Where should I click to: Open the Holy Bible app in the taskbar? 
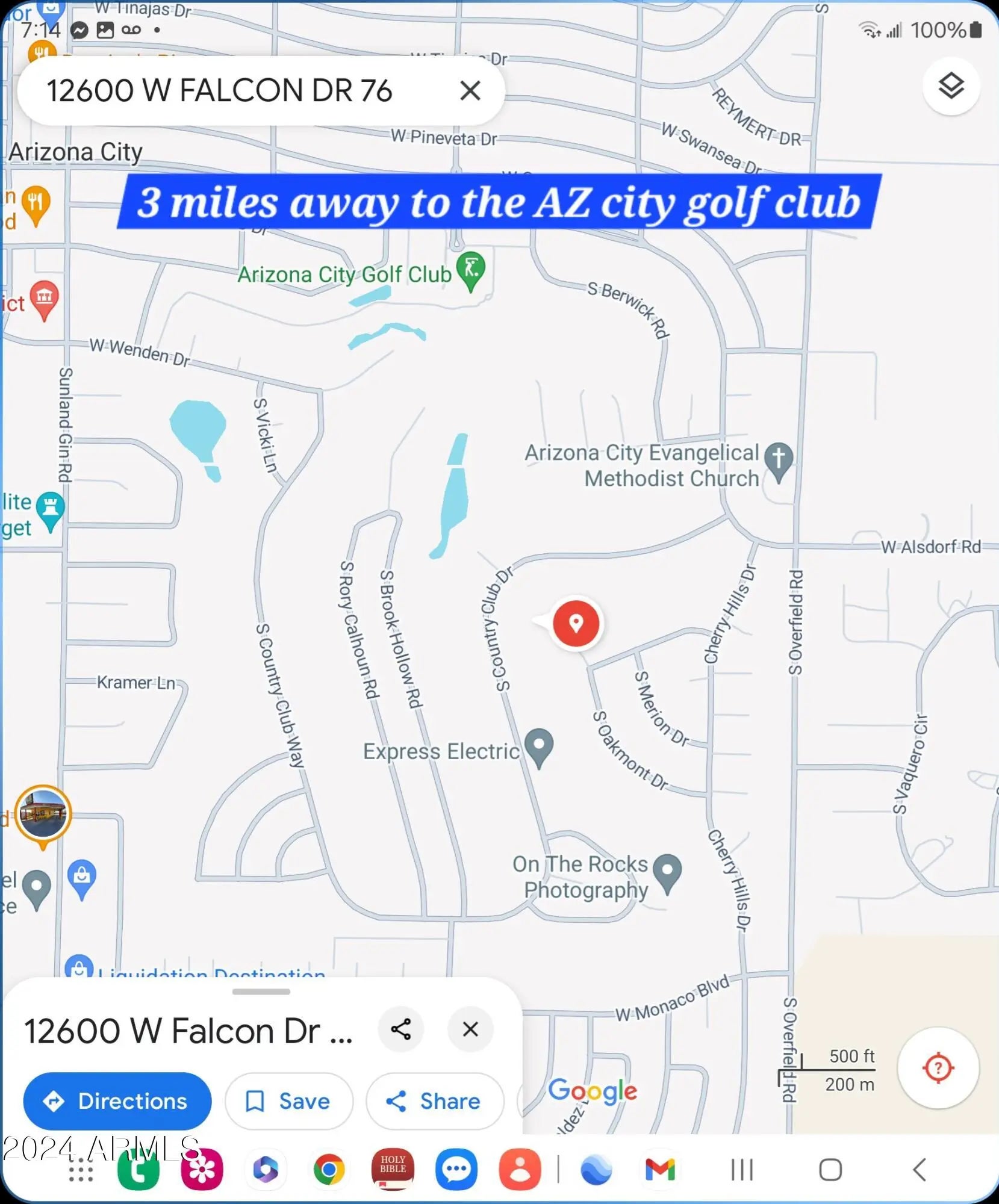click(x=393, y=1168)
